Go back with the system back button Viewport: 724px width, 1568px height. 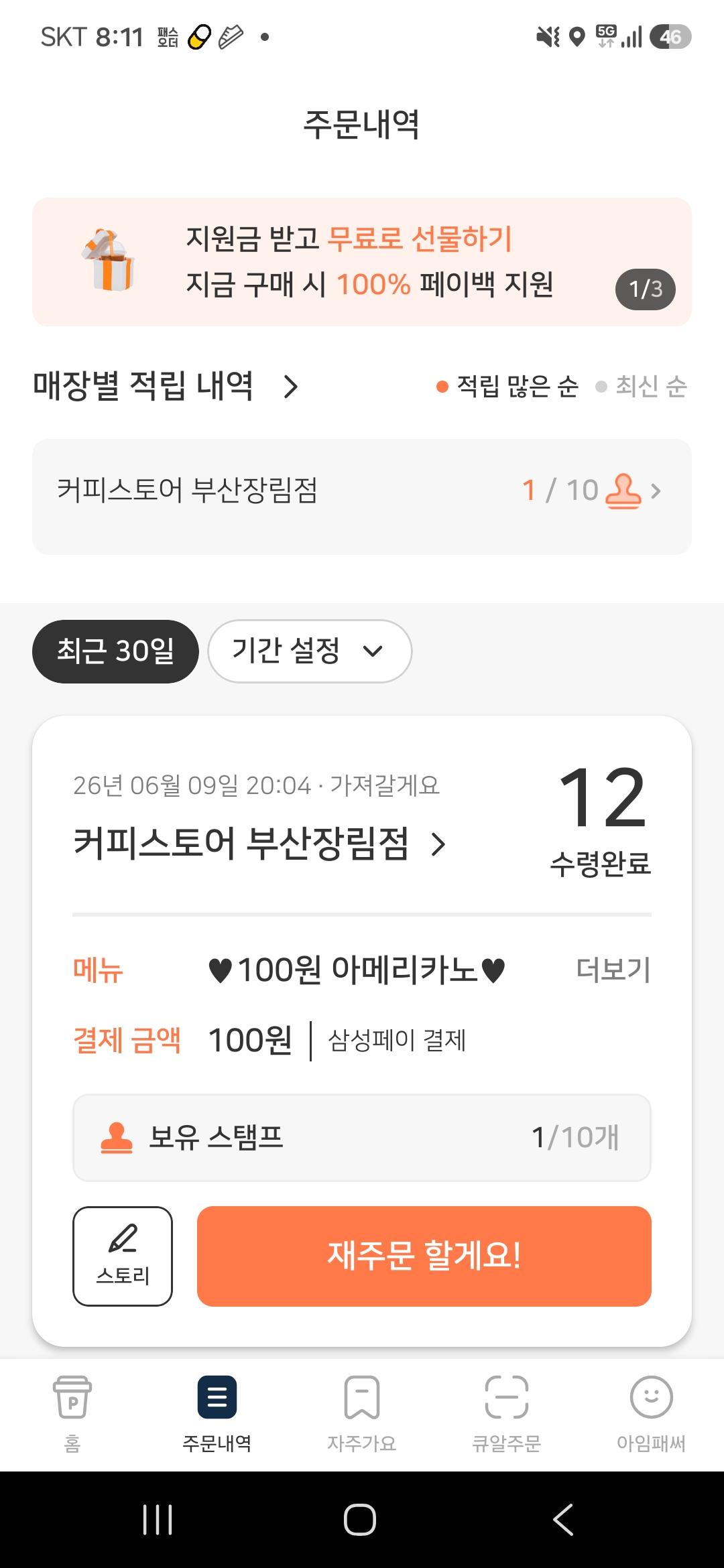click(x=563, y=1520)
